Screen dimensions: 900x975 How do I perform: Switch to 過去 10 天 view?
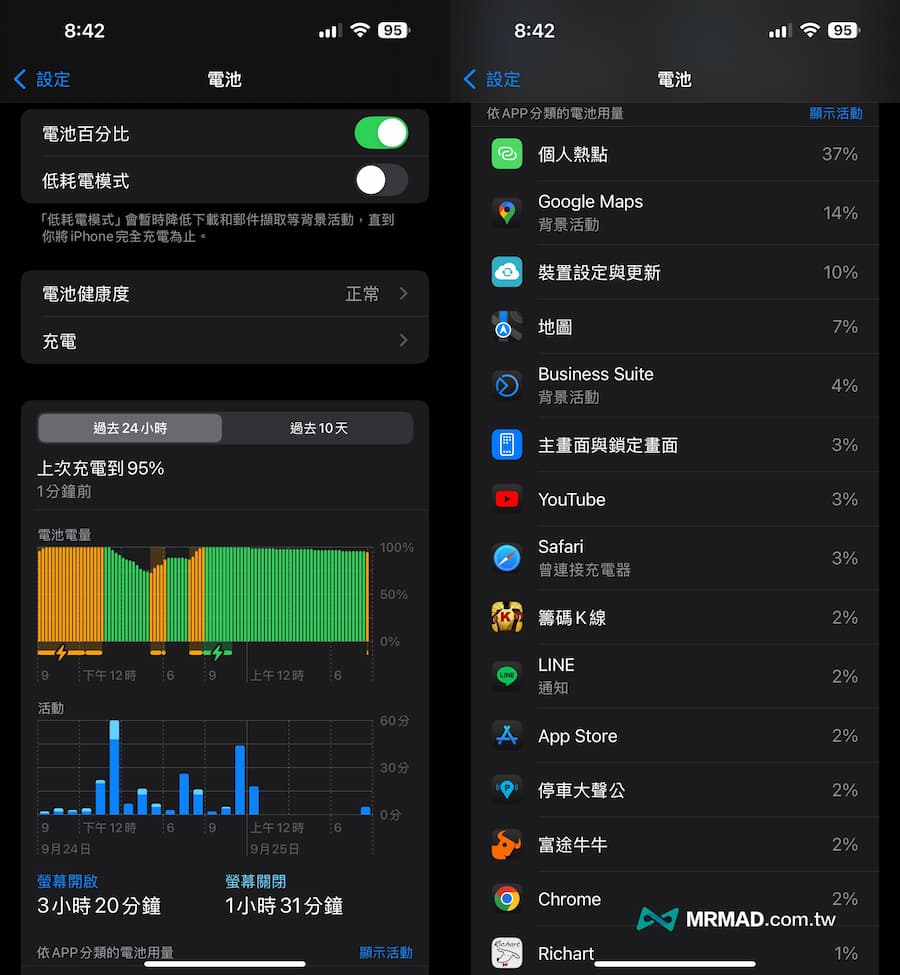318,428
